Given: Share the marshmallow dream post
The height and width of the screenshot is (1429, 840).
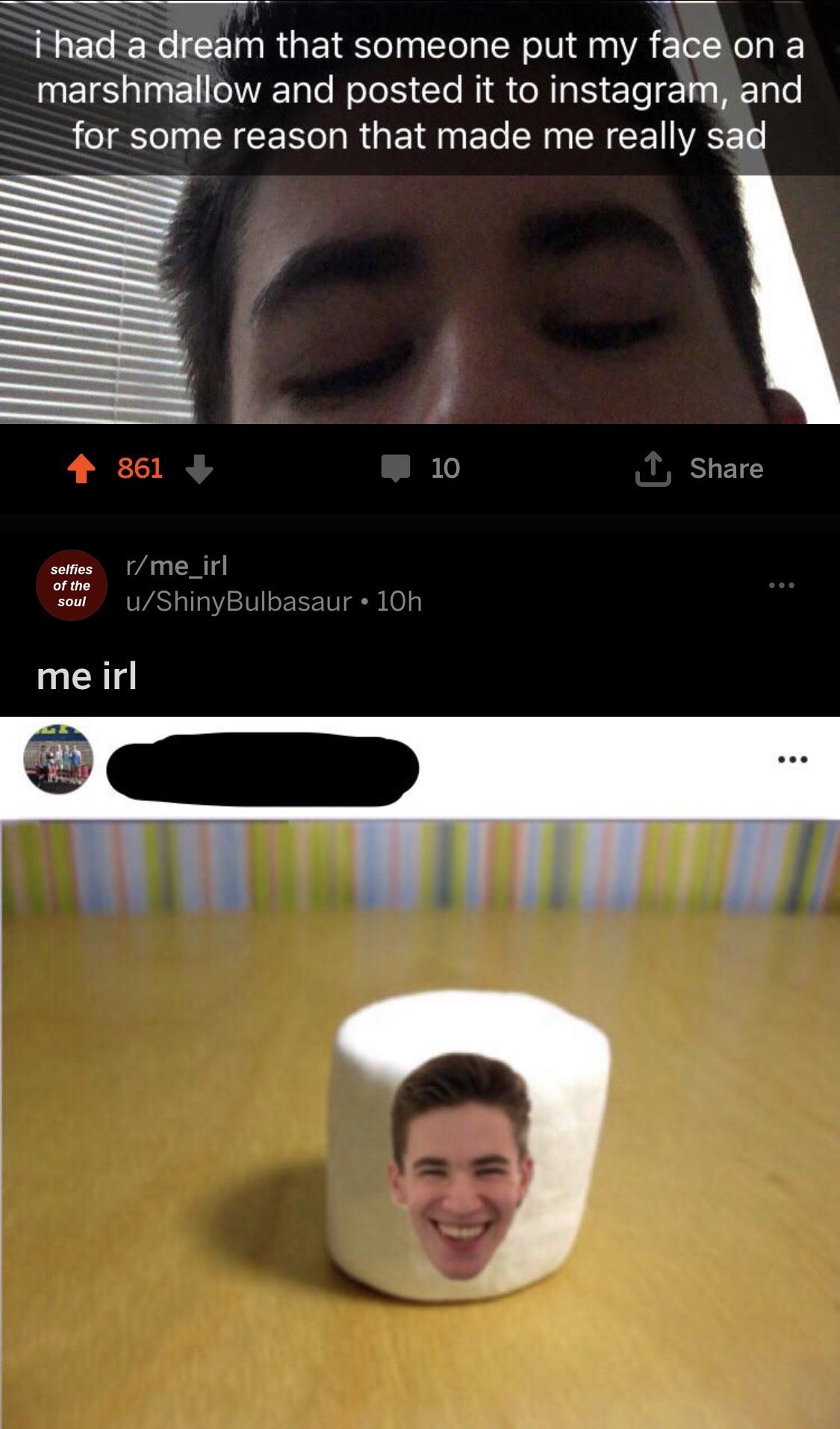Looking at the screenshot, I should pos(700,468).
